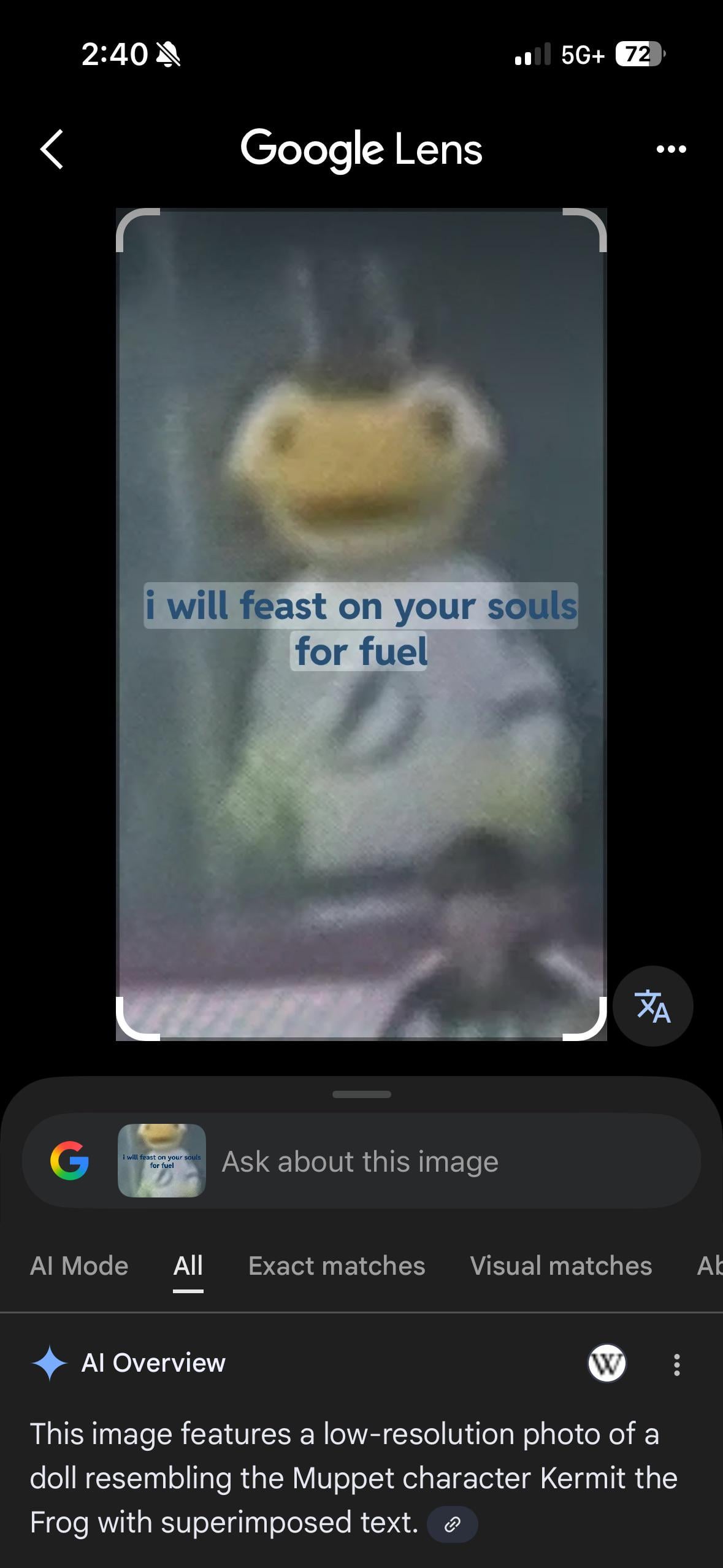This screenshot has width=723, height=1568.
Task: Select the highlighted text "for fuel"
Action: coord(361,651)
